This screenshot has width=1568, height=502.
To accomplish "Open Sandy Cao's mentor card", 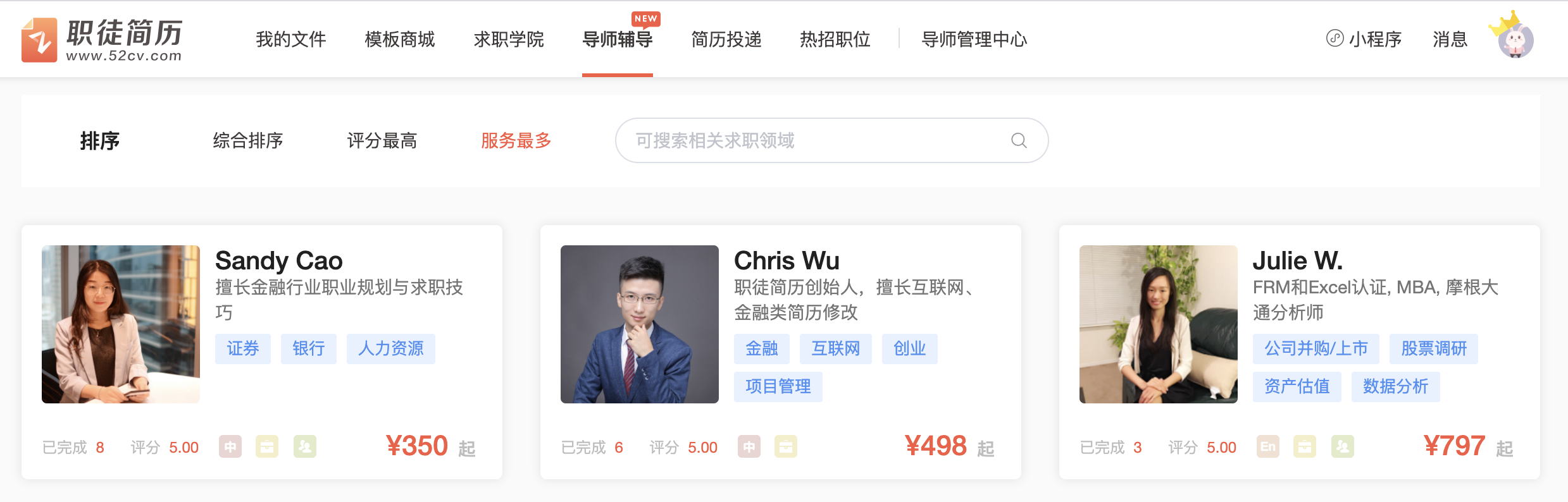I will click(x=279, y=260).
